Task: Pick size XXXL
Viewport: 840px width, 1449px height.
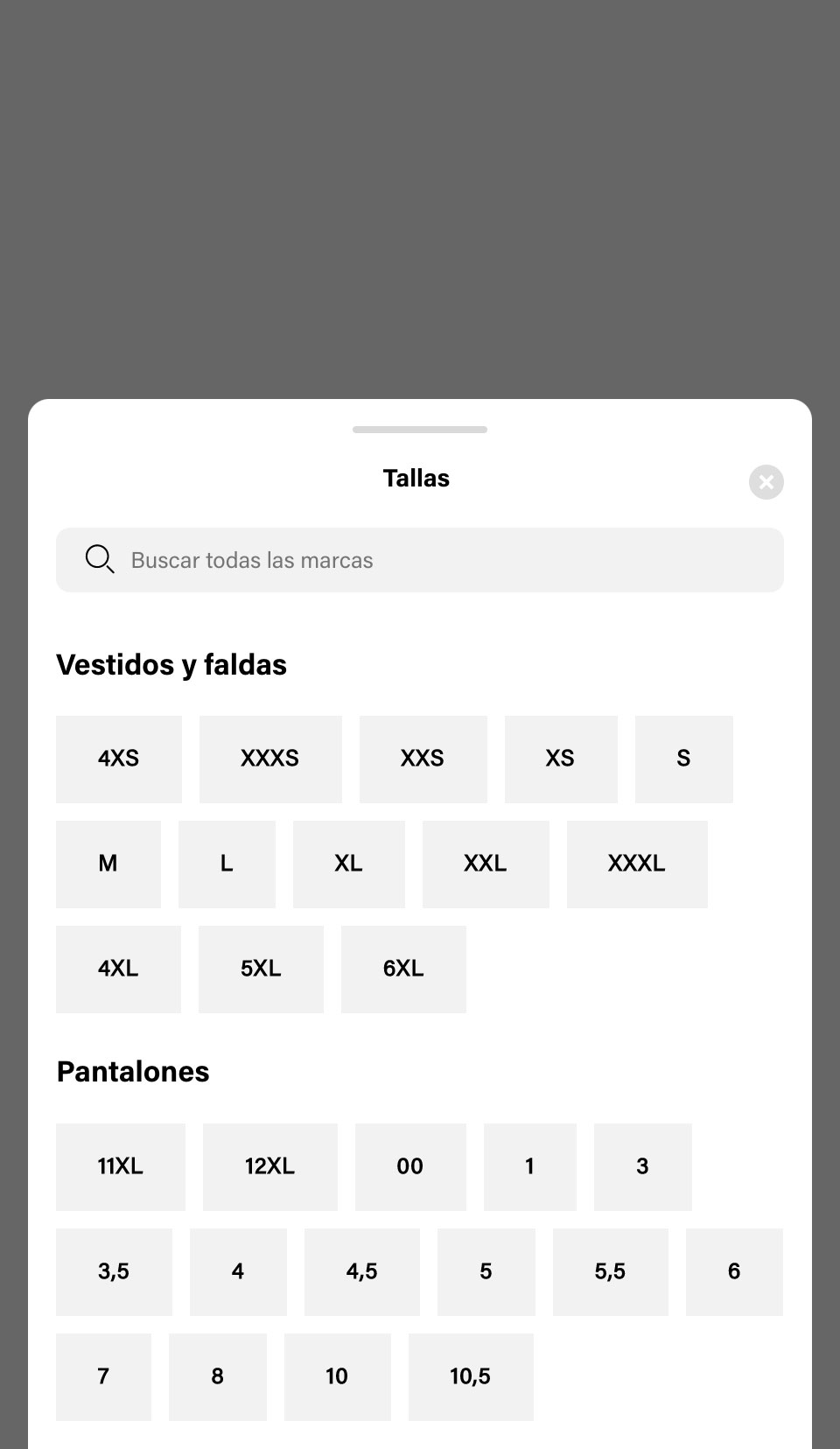Action: [x=637, y=864]
